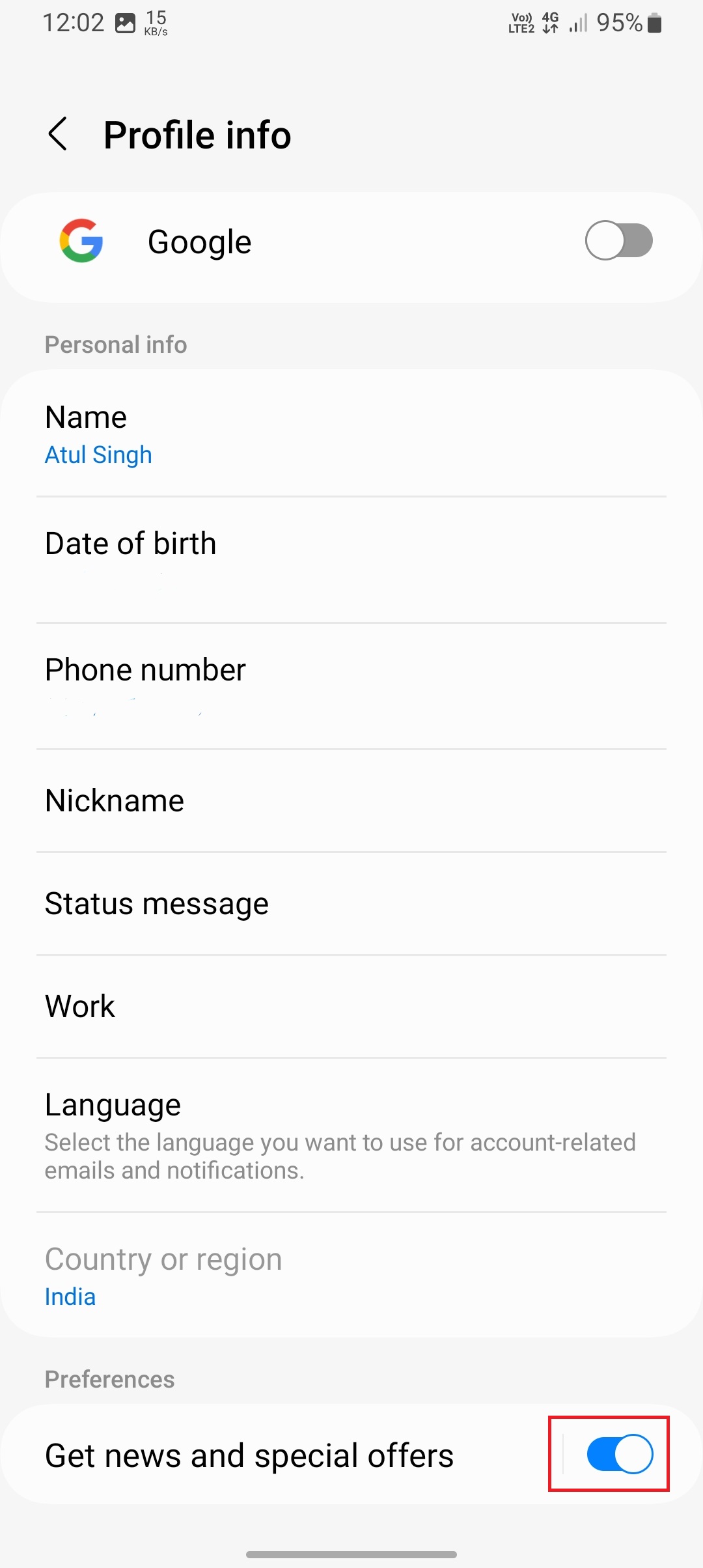
Task: Open Status message
Action: [x=351, y=904]
